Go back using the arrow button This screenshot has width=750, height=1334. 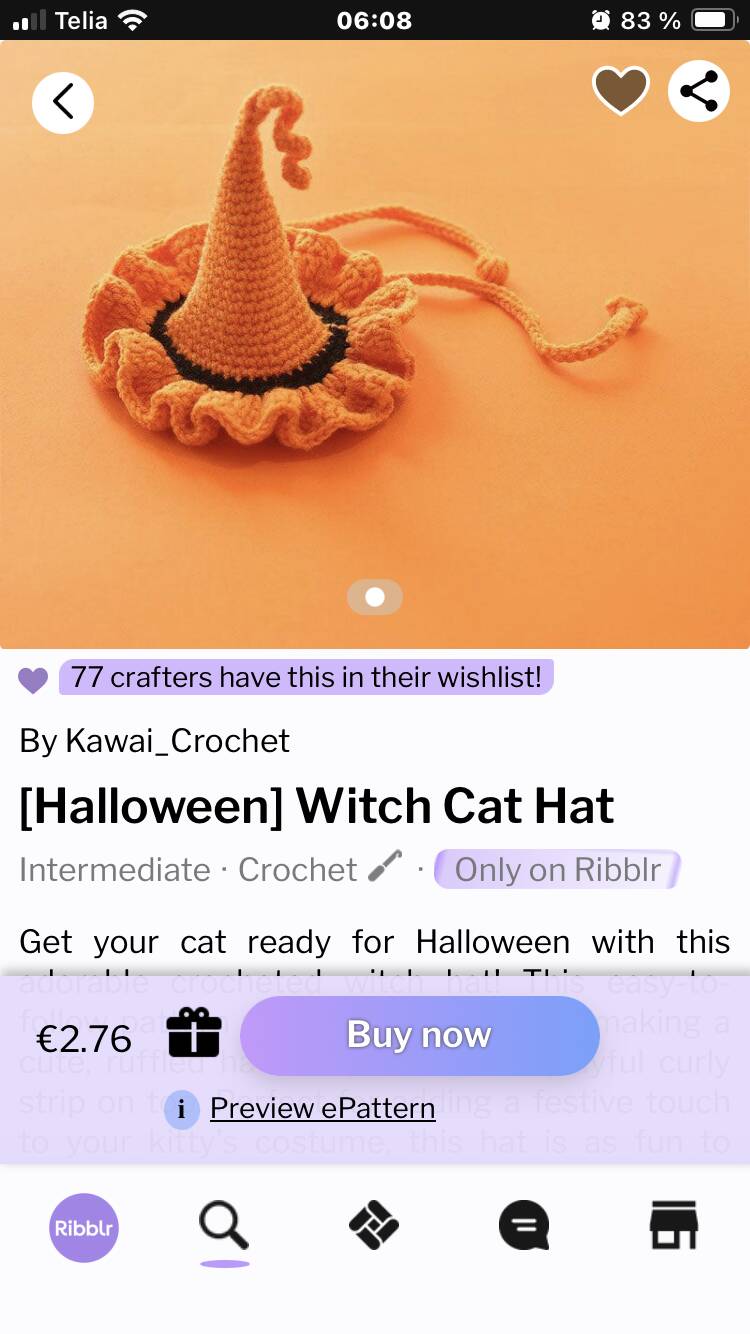pyautogui.click(x=63, y=102)
